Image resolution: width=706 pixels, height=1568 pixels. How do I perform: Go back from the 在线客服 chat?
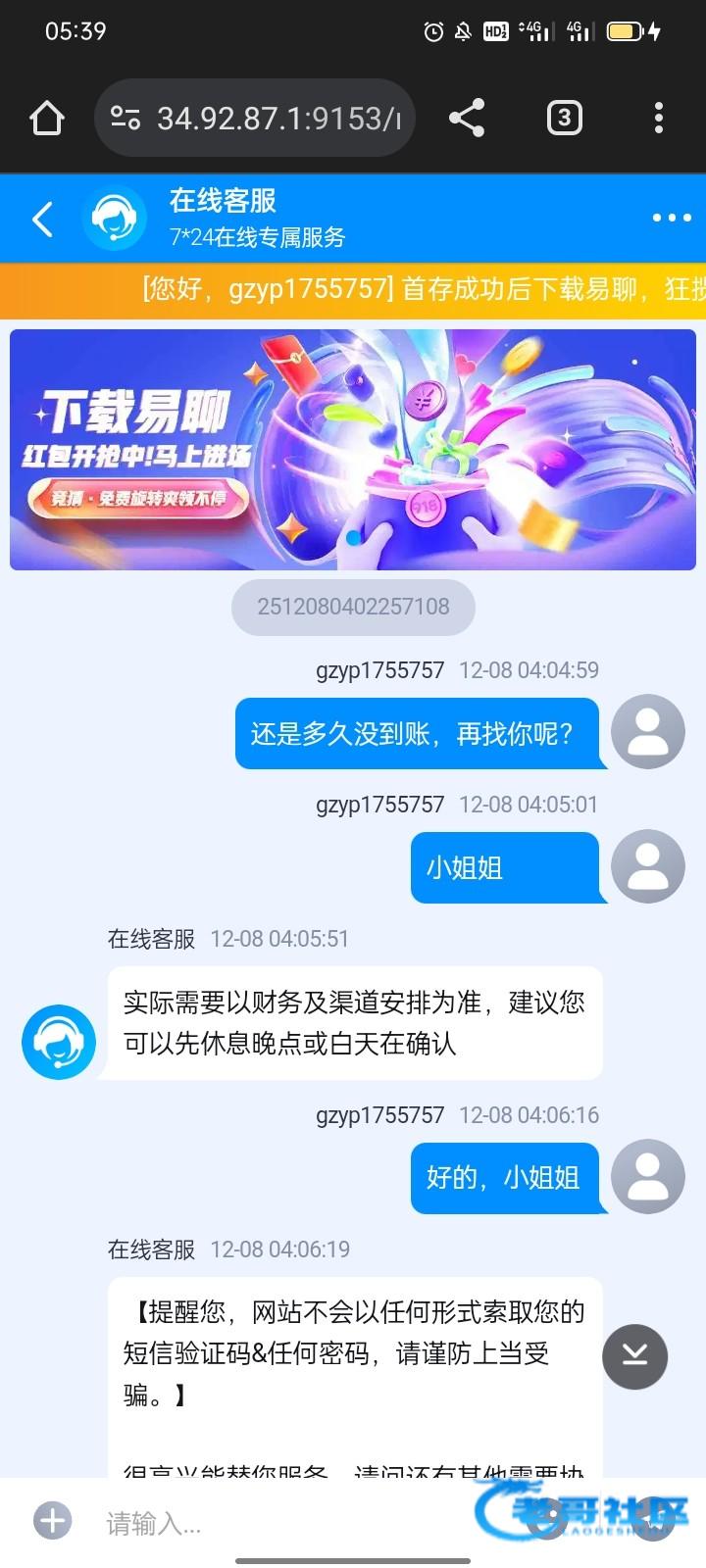pyautogui.click(x=42, y=219)
